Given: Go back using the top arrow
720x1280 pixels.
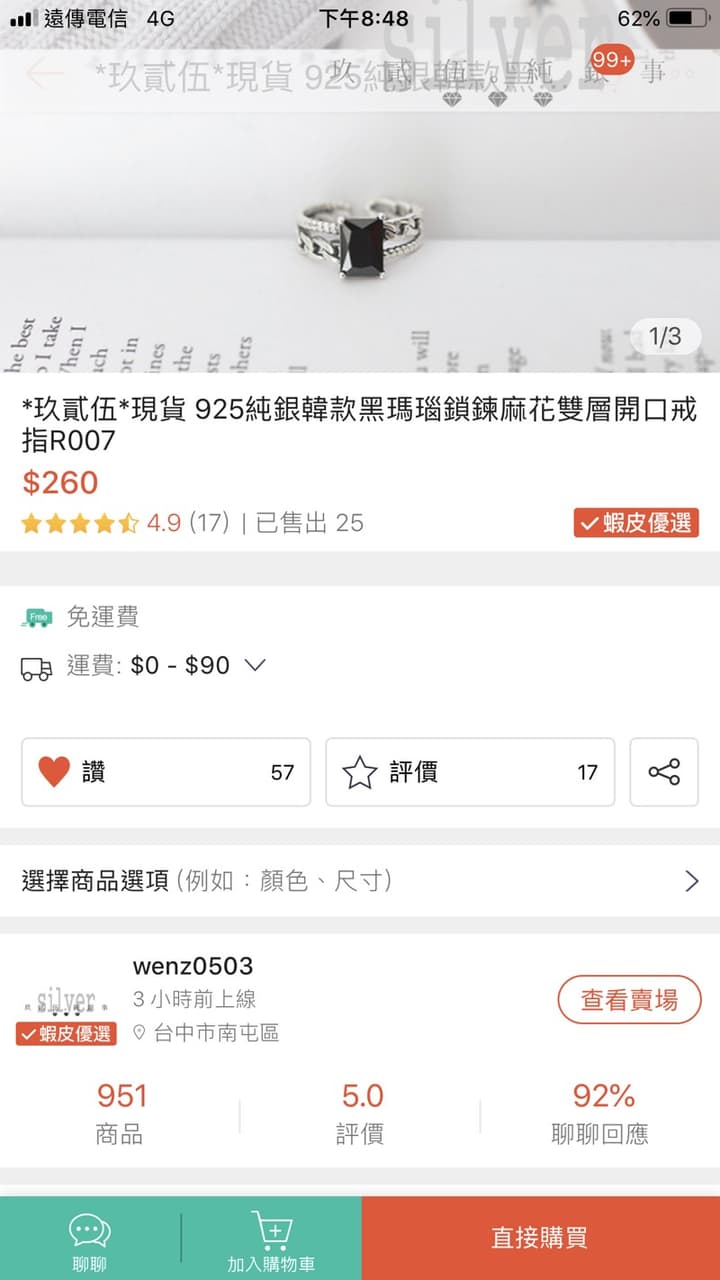Looking at the screenshot, I should (44, 74).
